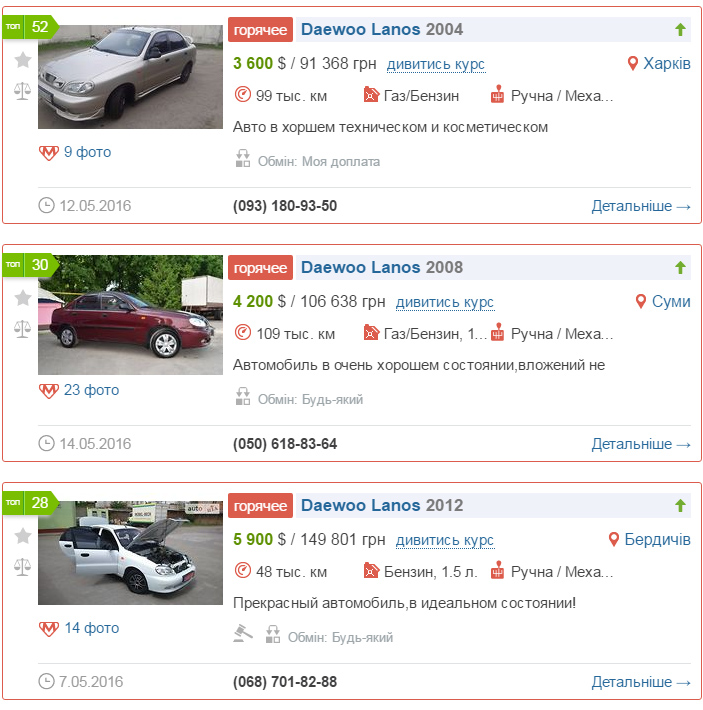Add the Lanos 2012 to favorites

click(22, 536)
